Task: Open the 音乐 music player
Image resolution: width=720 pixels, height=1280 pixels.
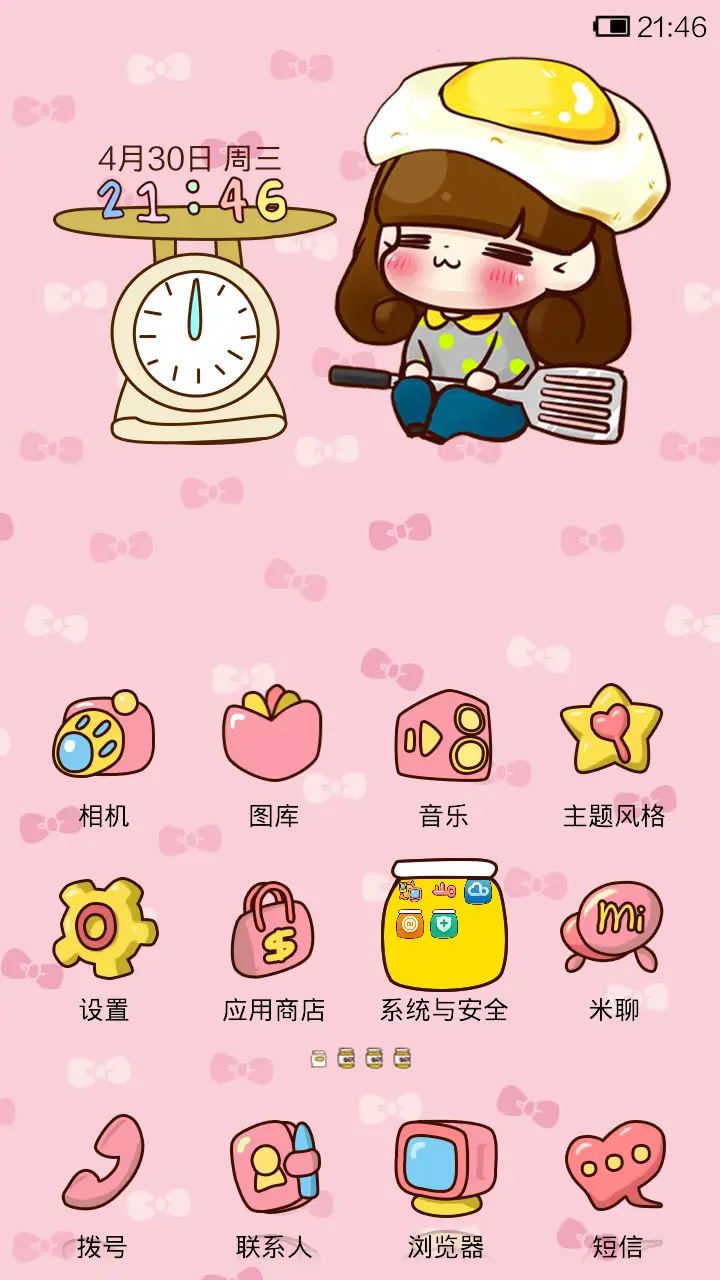Action: coord(445,737)
